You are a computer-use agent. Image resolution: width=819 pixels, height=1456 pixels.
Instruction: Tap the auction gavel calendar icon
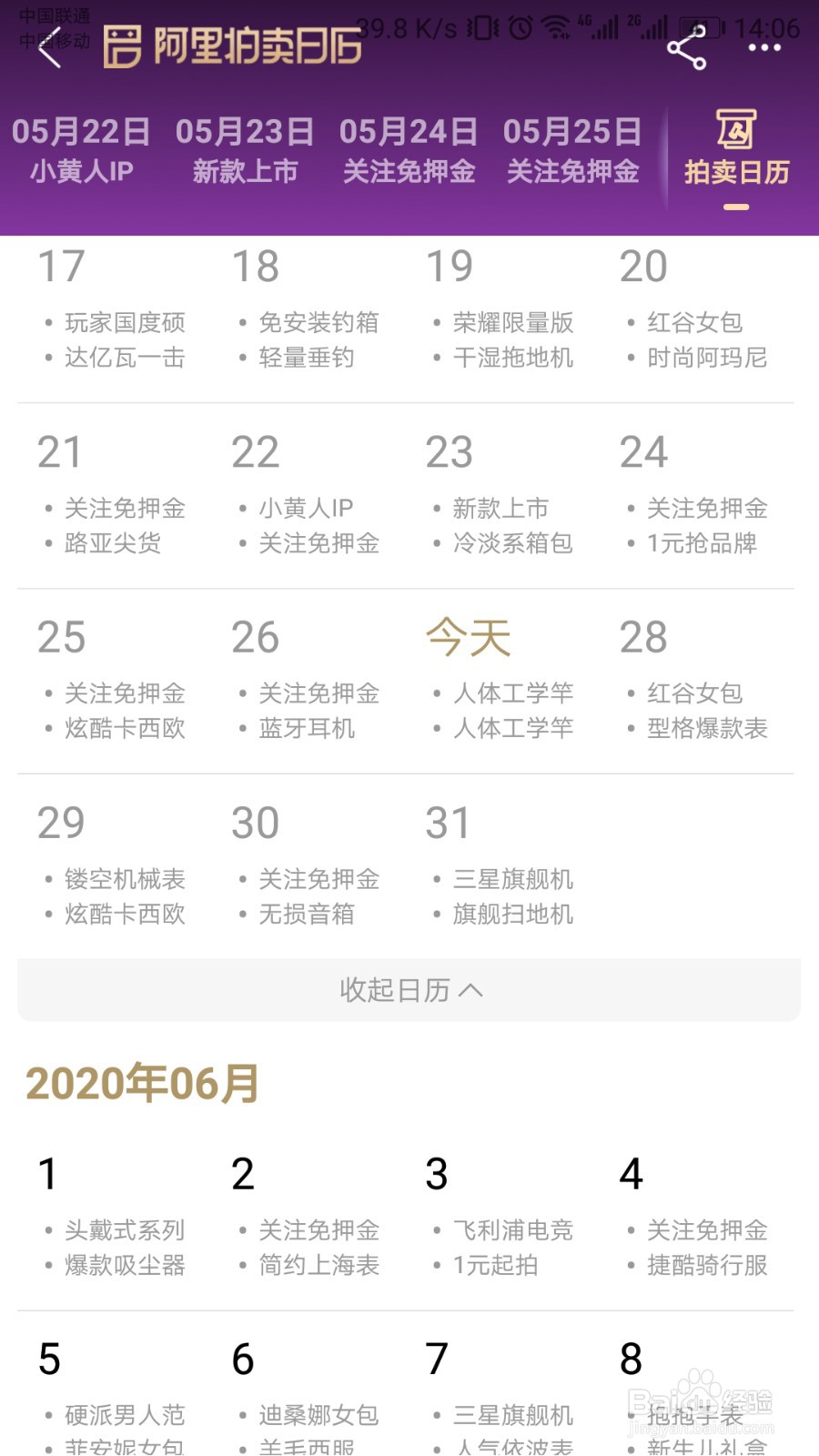735,132
